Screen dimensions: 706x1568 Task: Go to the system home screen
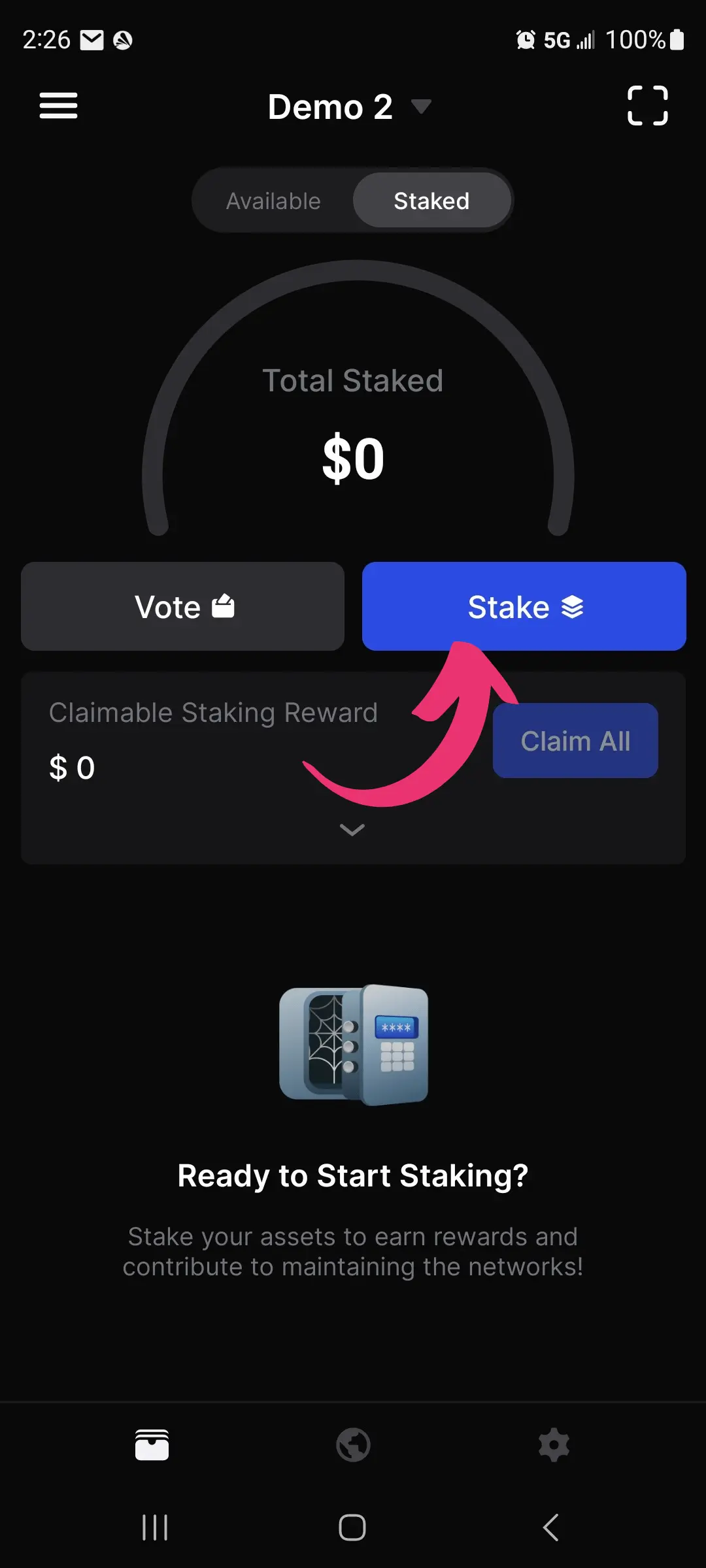click(352, 1527)
